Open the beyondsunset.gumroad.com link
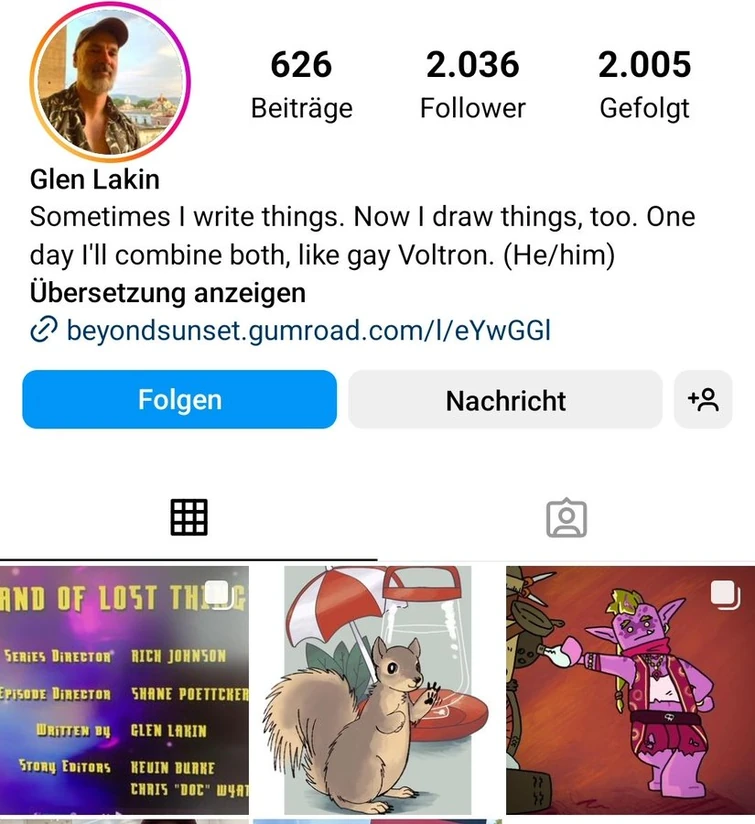Viewport: 755px width, 824px height. pos(308,330)
